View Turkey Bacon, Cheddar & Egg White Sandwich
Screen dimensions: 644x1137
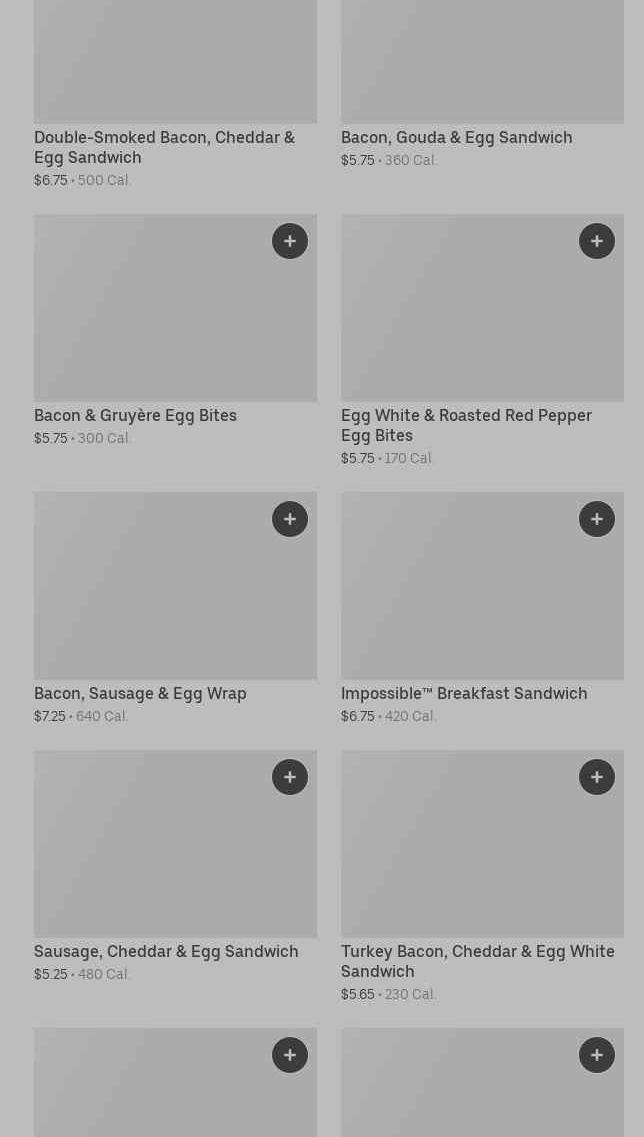477,961
